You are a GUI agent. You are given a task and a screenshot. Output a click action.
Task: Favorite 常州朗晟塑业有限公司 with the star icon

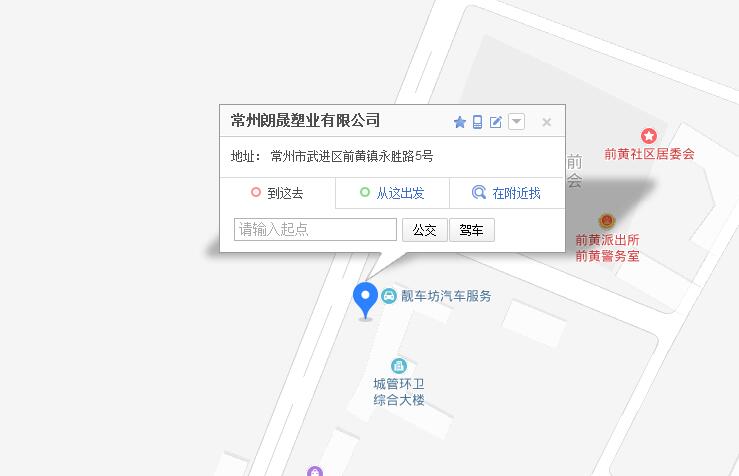460,122
